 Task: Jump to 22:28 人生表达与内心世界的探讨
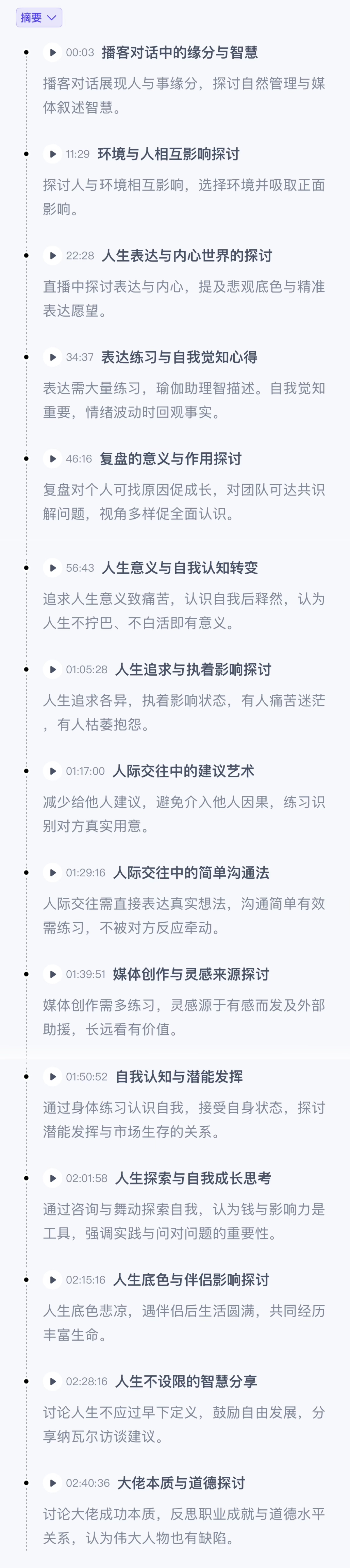pos(52,256)
